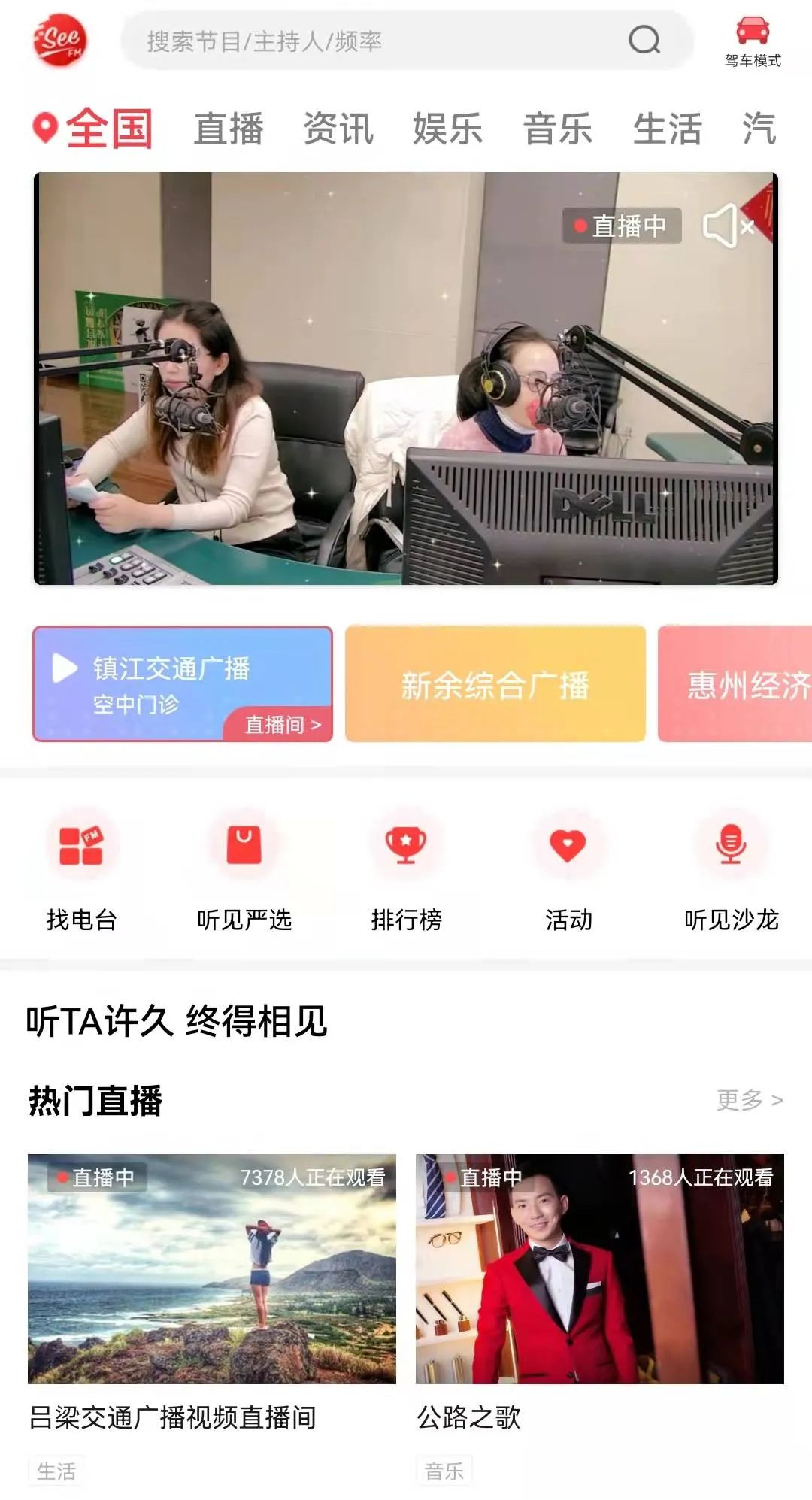This screenshot has height=1500, width=812.
Task: Tap the search box for programs and hosts
Action: point(376,41)
